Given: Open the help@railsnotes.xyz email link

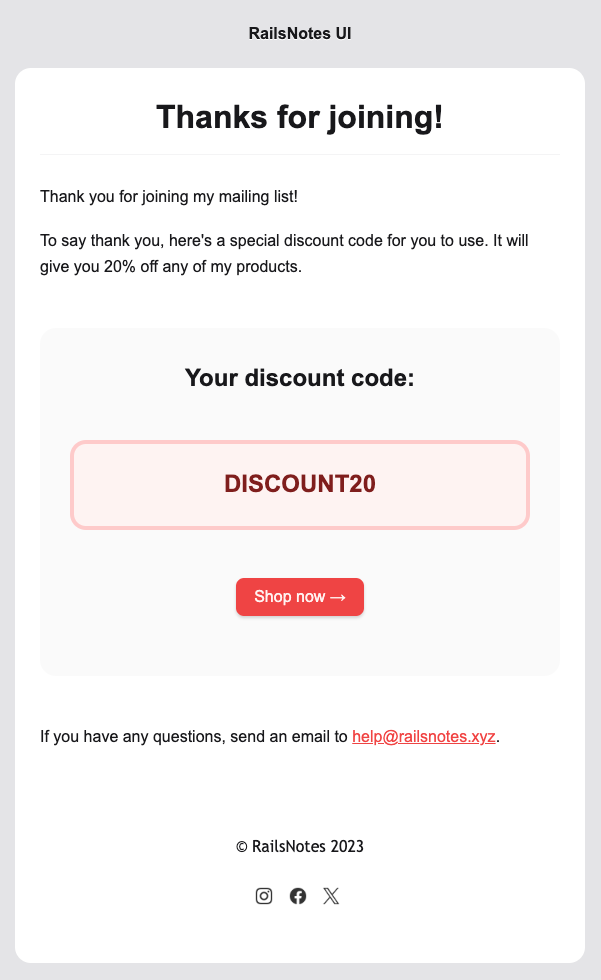Looking at the screenshot, I should (x=424, y=737).
